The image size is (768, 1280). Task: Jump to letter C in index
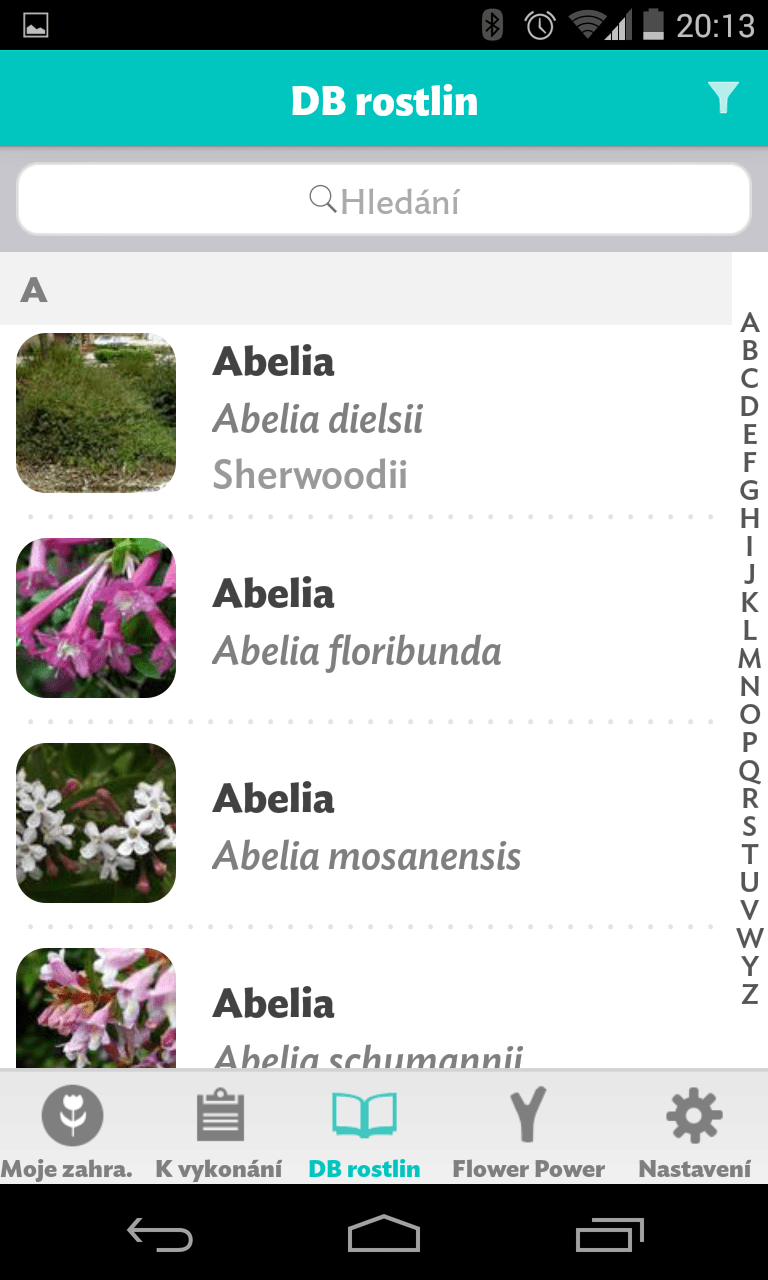tap(749, 379)
